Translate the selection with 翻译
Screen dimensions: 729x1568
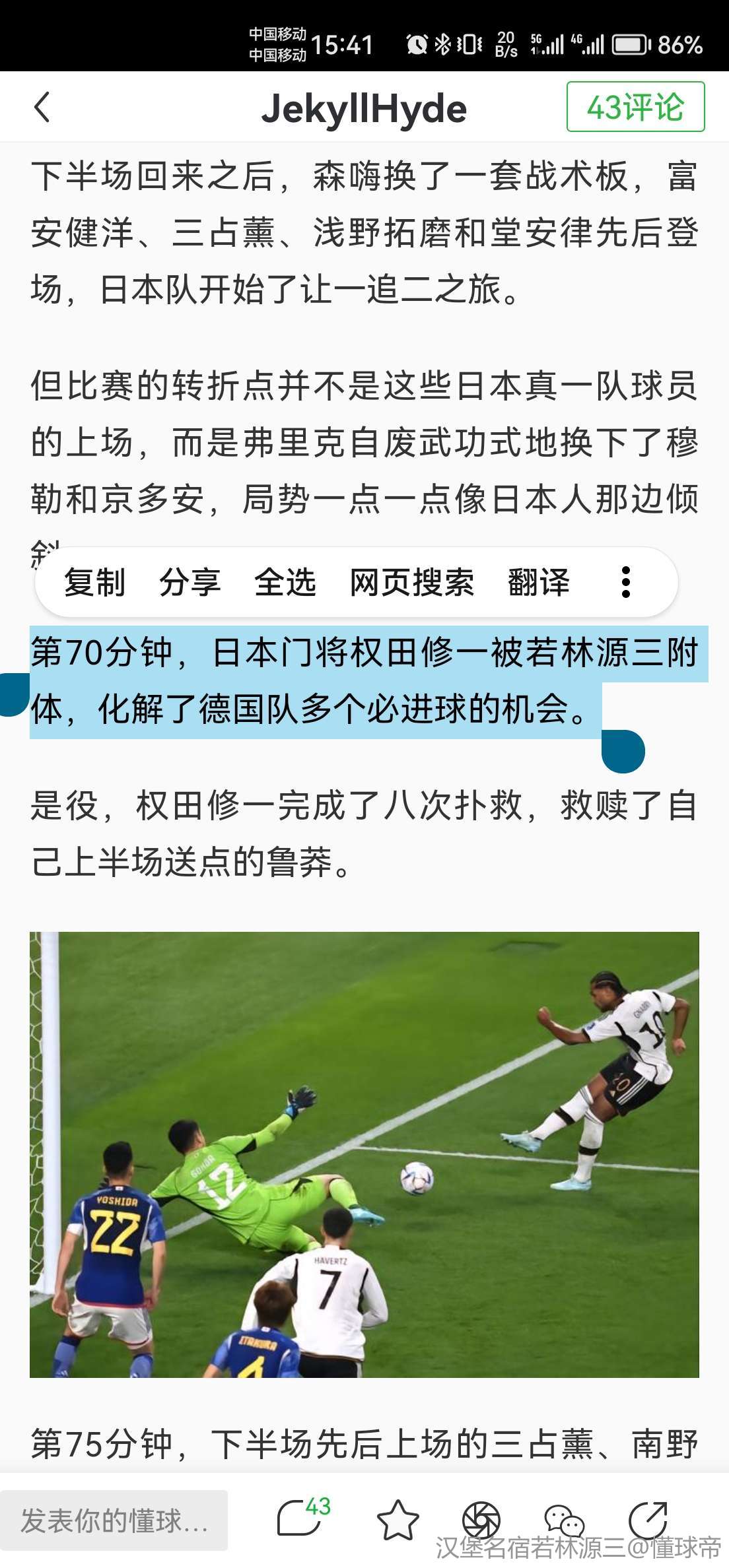click(x=538, y=583)
